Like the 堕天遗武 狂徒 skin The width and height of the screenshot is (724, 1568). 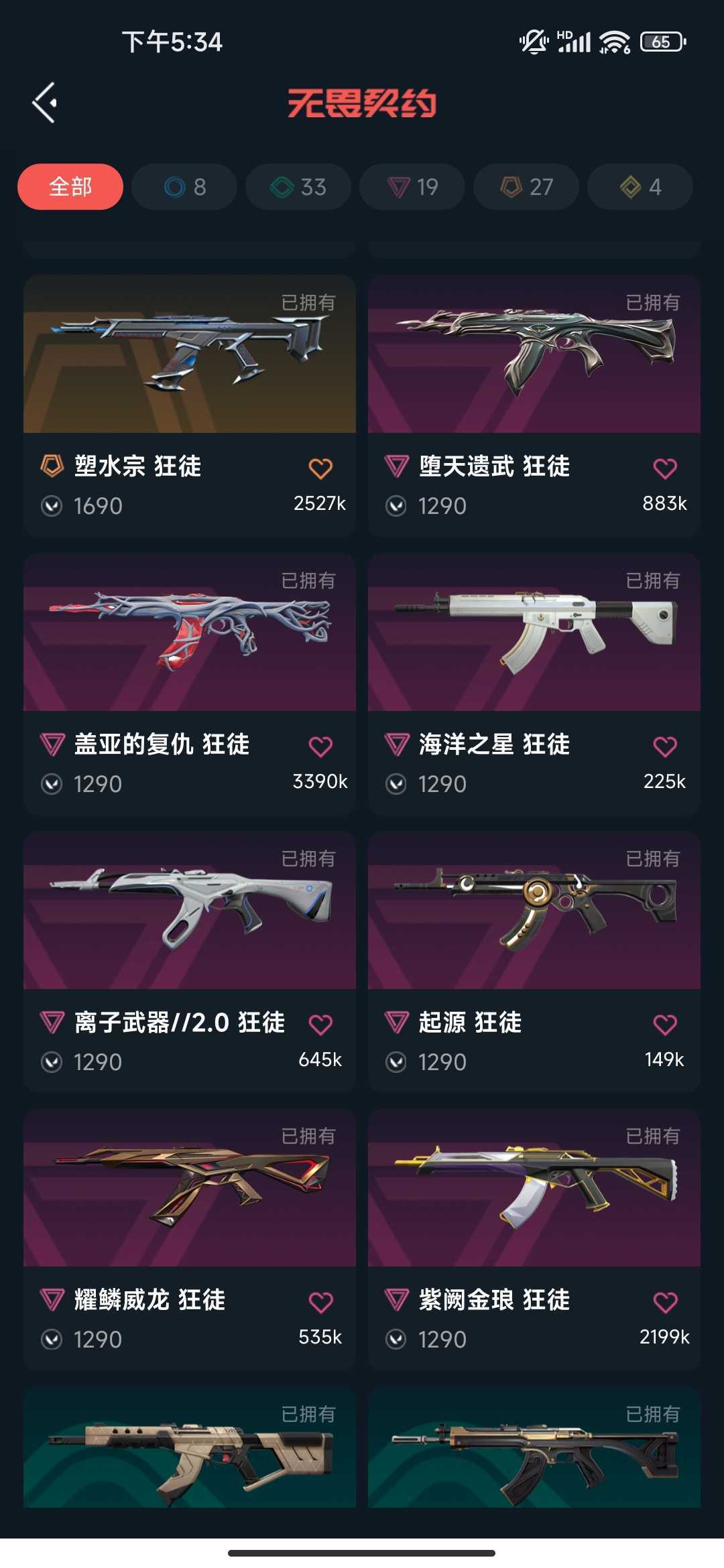point(665,468)
